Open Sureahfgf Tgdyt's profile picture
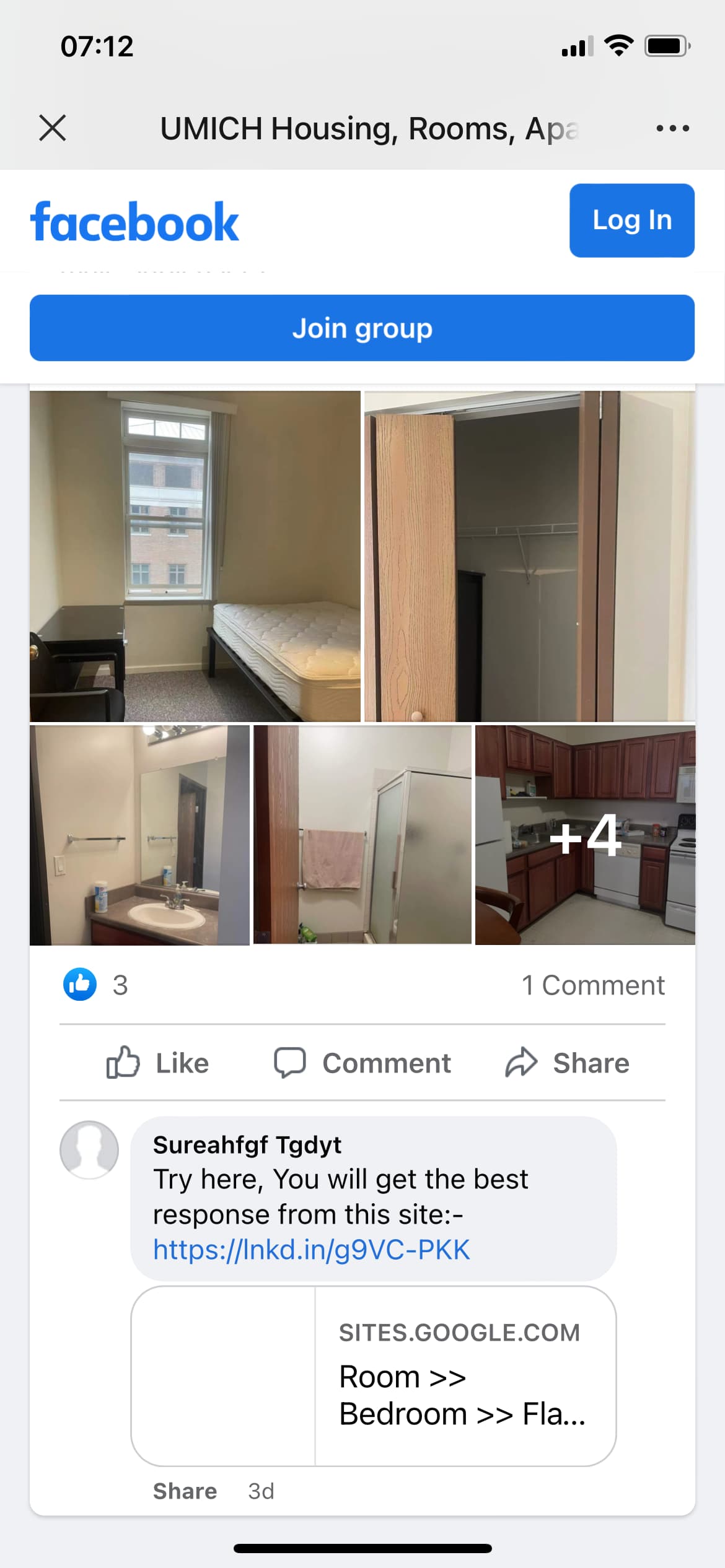Image resolution: width=725 pixels, height=1568 pixels. (x=89, y=1149)
